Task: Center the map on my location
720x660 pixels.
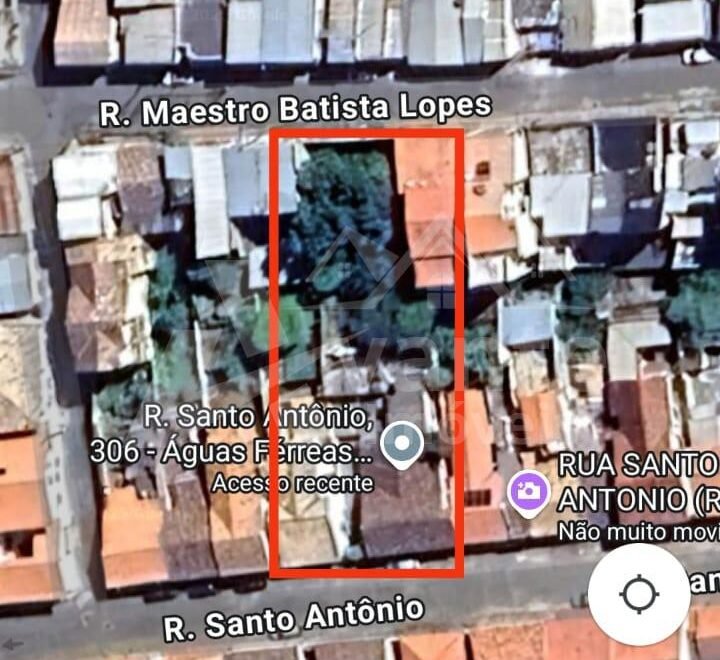Action: (x=638, y=595)
